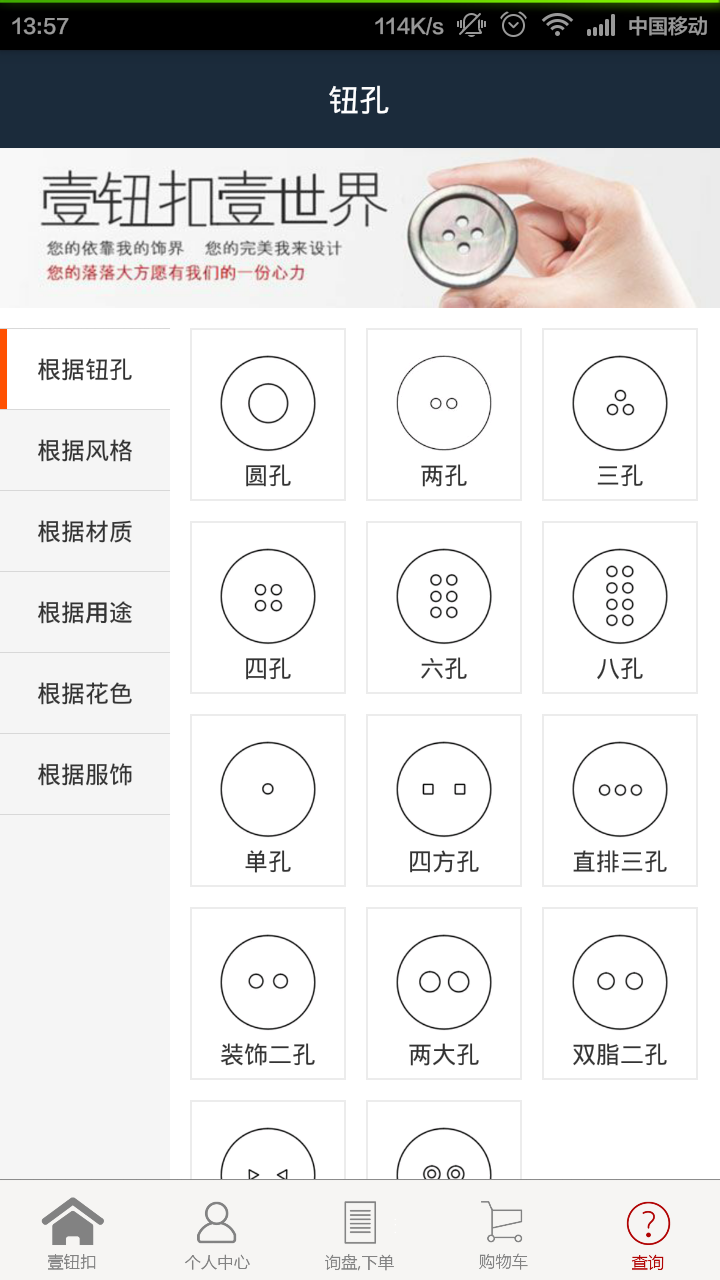Open the 圆孔 button type

(x=268, y=415)
